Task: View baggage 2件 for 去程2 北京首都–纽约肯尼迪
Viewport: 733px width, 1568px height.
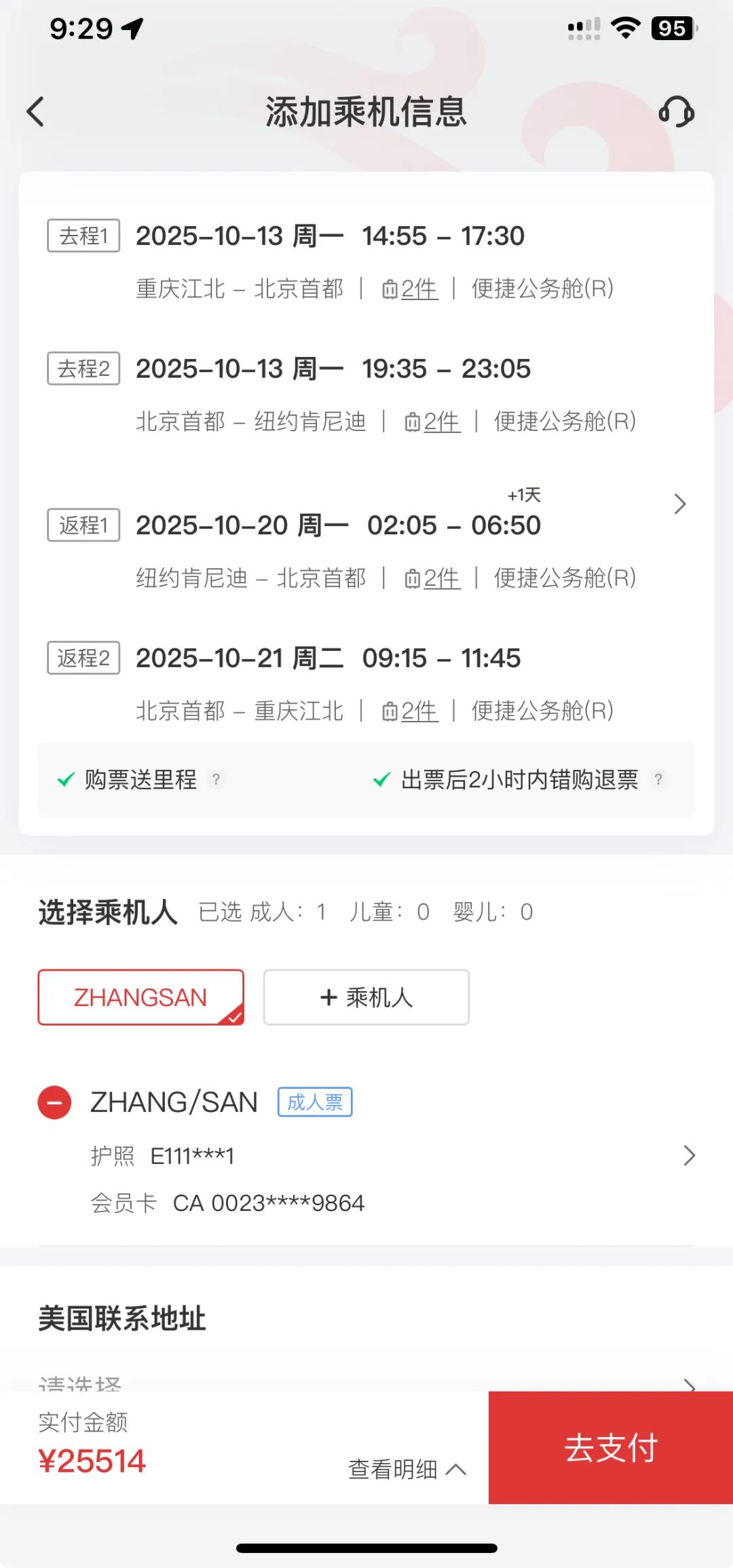Action: click(433, 422)
